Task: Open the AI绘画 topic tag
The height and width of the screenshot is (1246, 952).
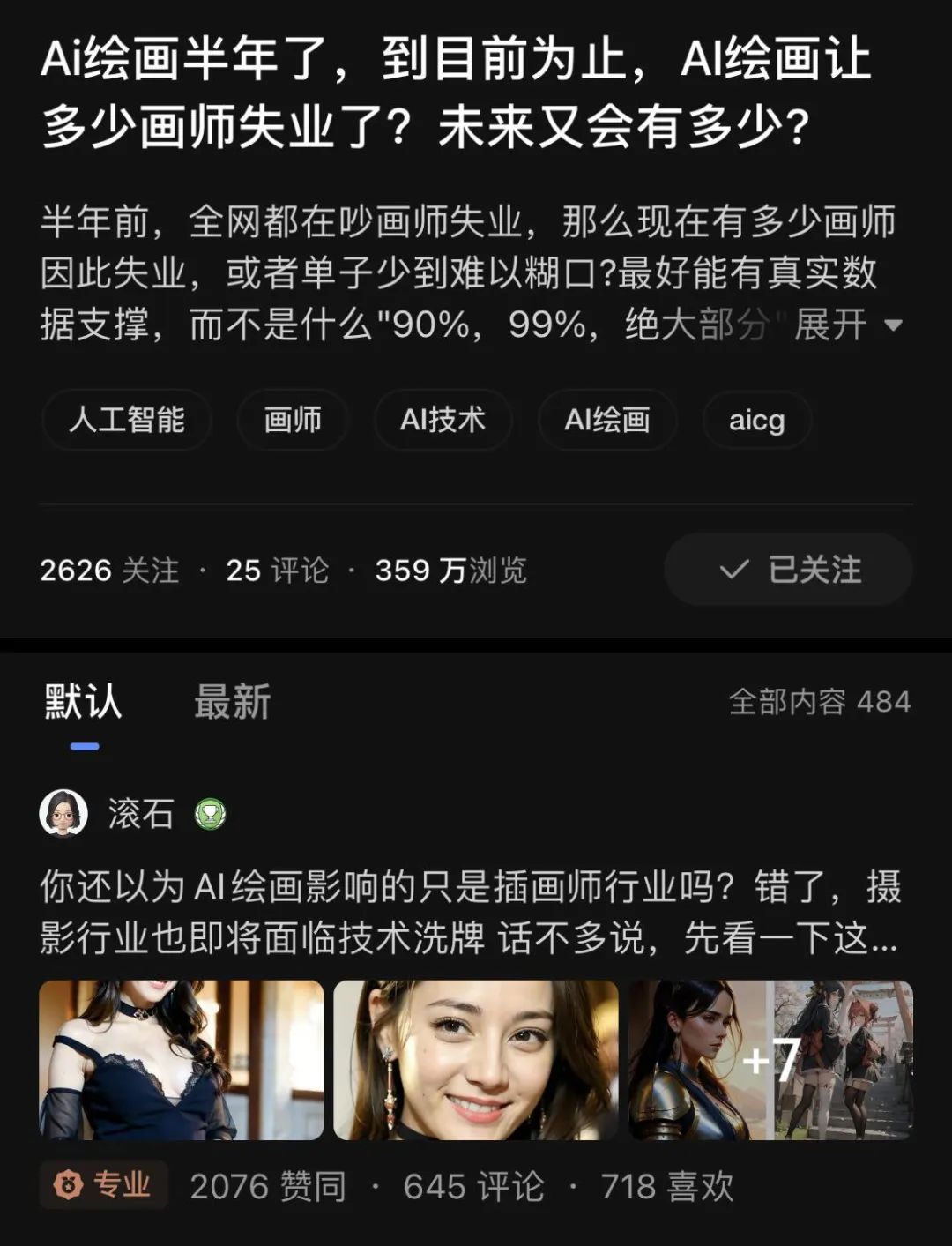Action: click(607, 422)
